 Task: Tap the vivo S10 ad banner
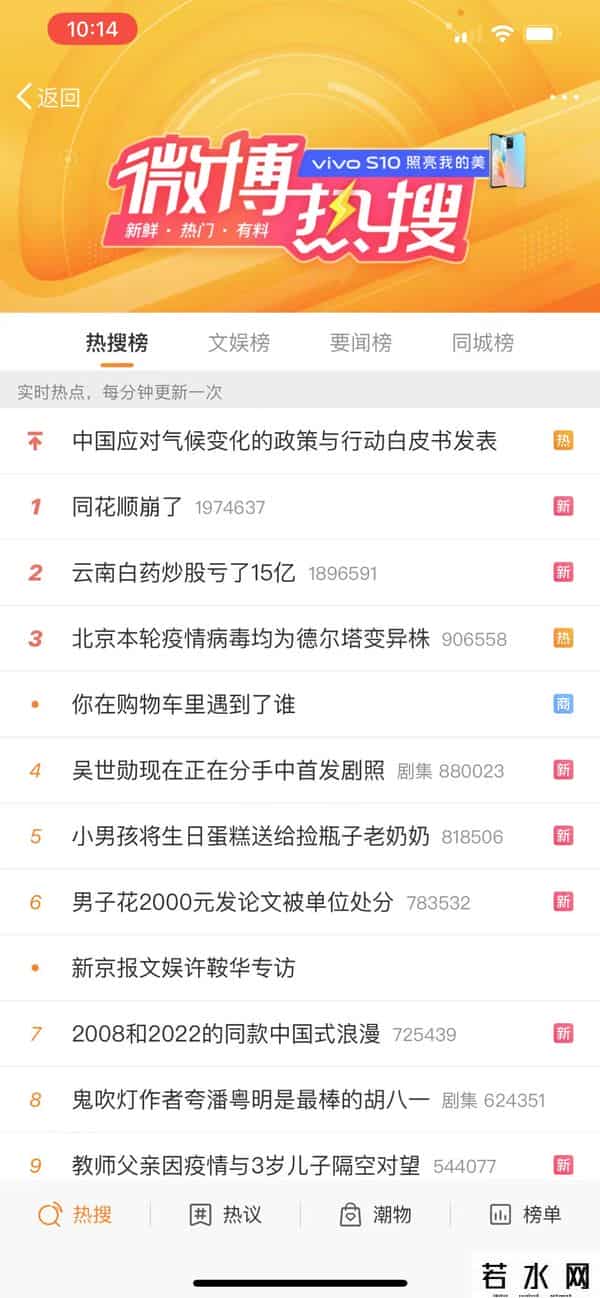coord(414,161)
